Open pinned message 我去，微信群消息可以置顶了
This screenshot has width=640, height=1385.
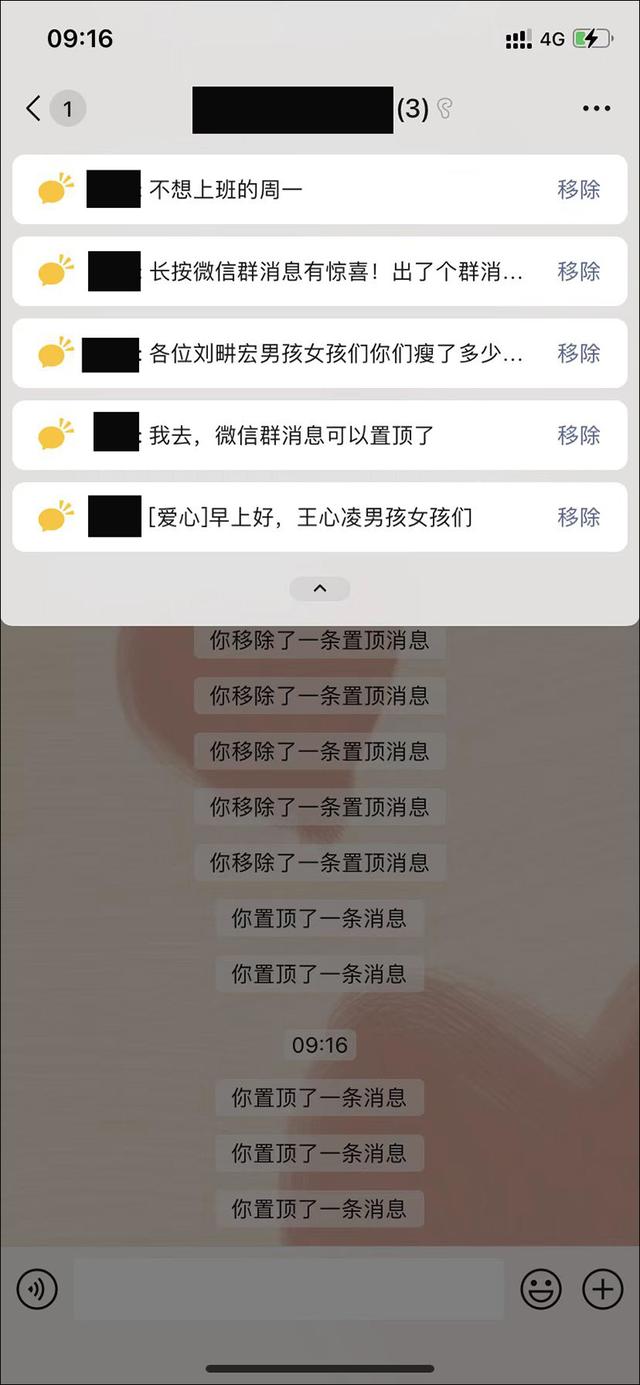(x=320, y=435)
